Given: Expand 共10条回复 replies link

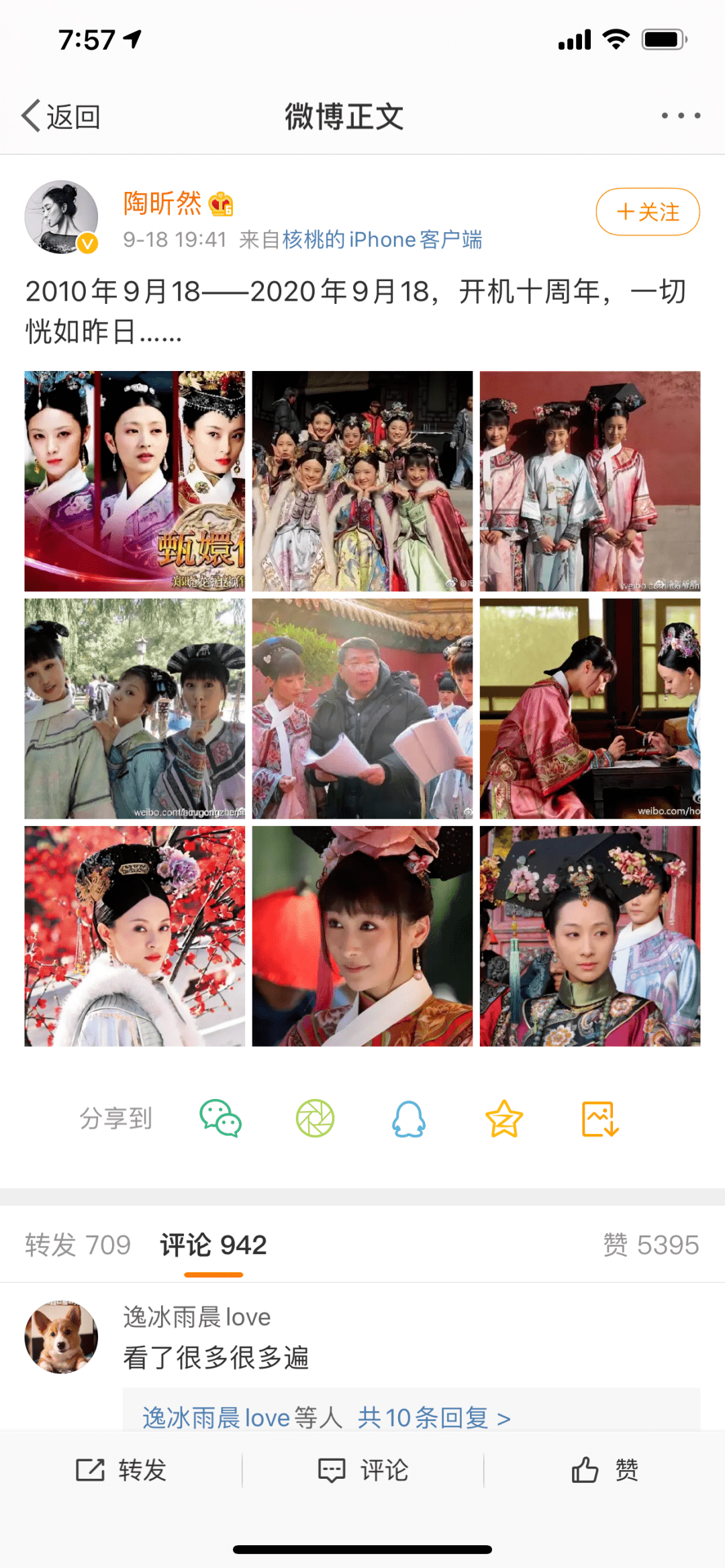Looking at the screenshot, I should [x=434, y=1418].
